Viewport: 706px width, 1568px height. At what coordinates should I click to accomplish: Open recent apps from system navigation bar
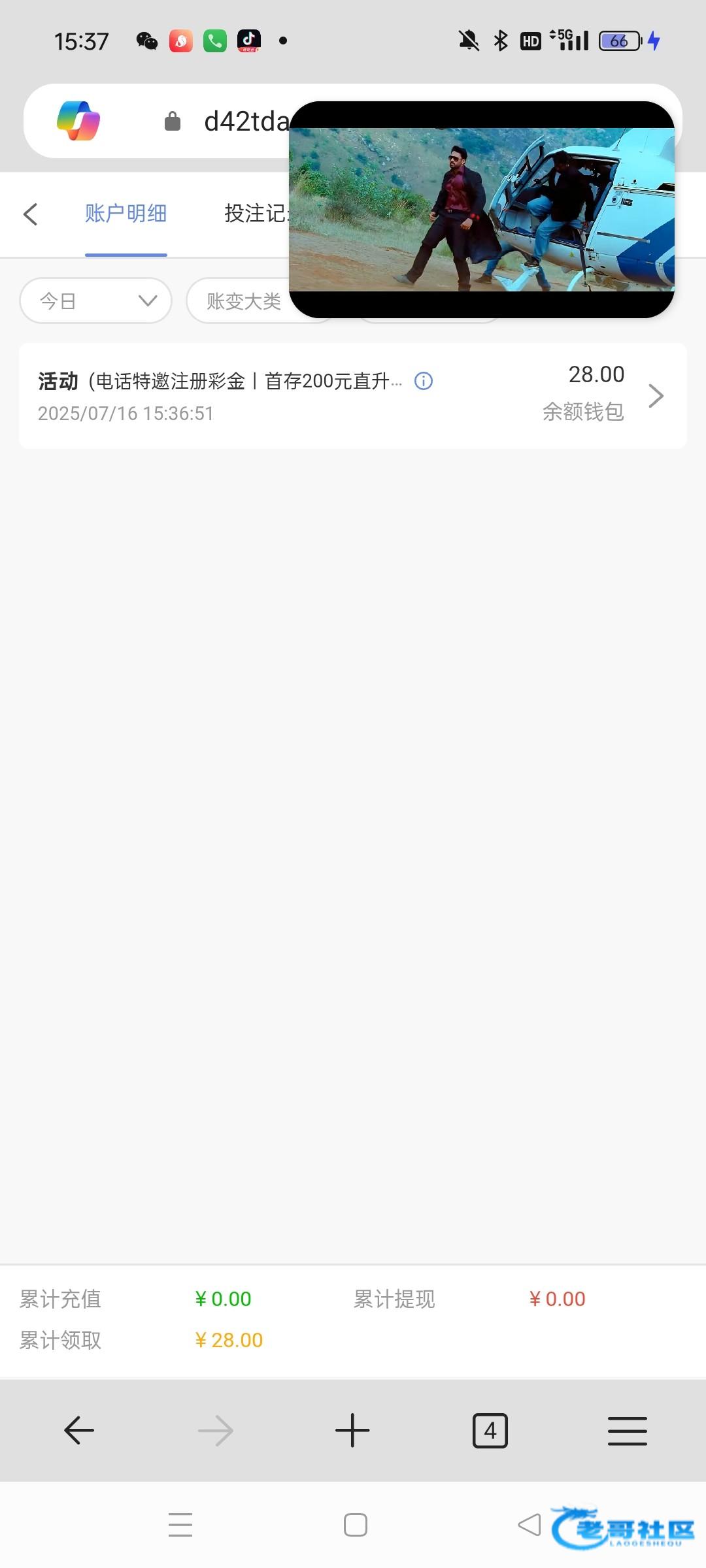tap(180, 1525)
